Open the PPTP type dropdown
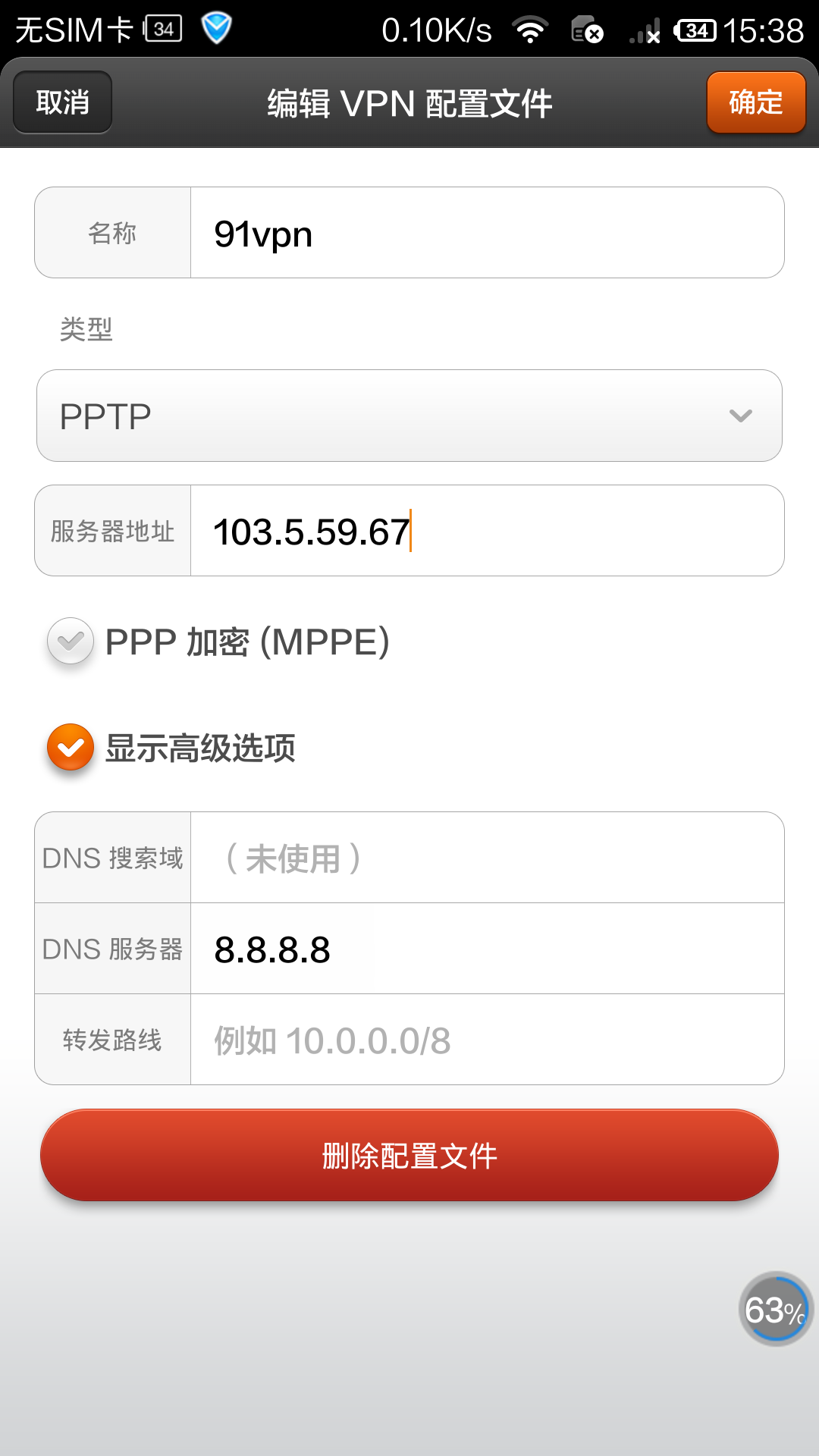 pos(409,416)
